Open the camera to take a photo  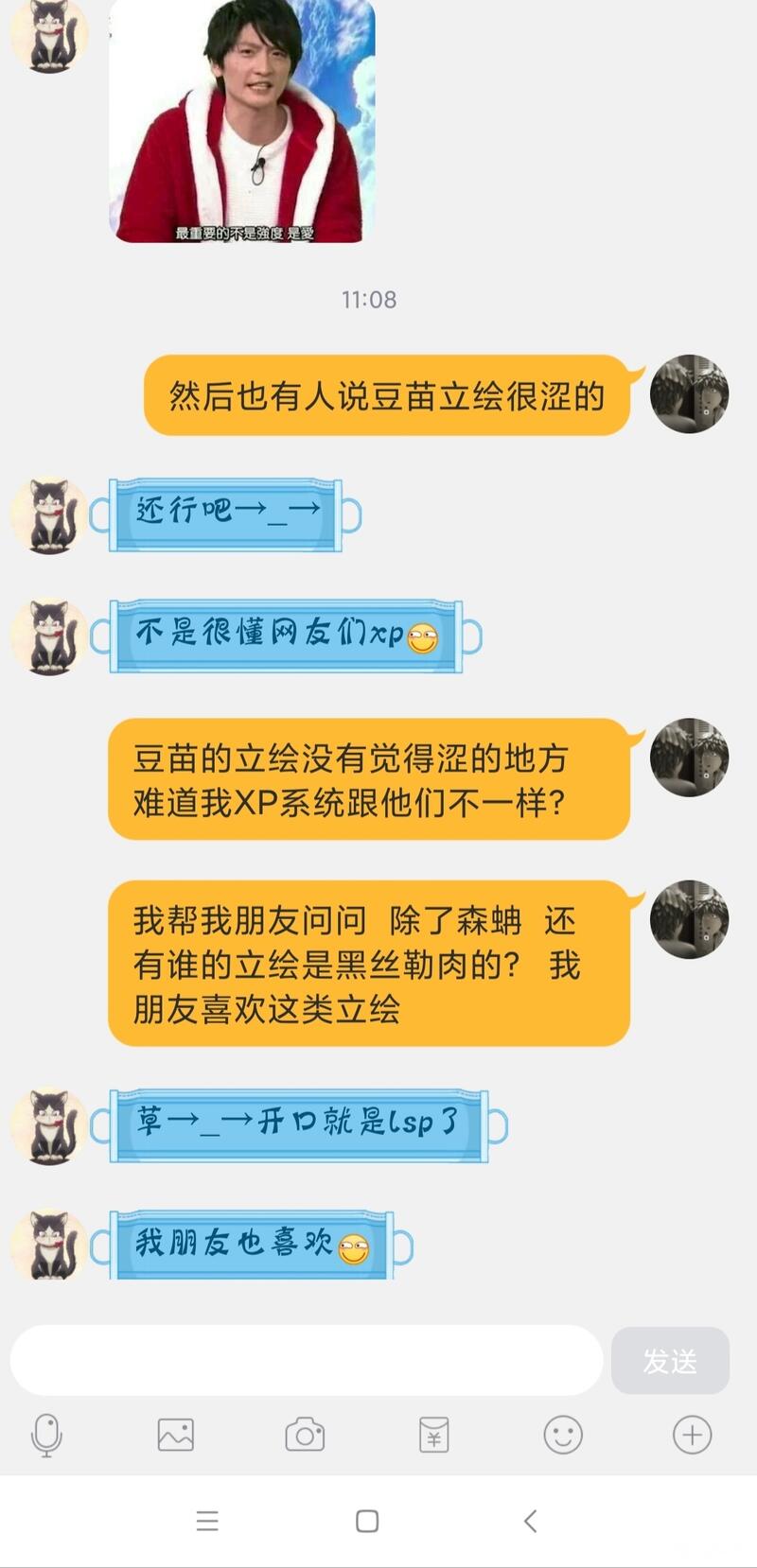click(305, 1435)
